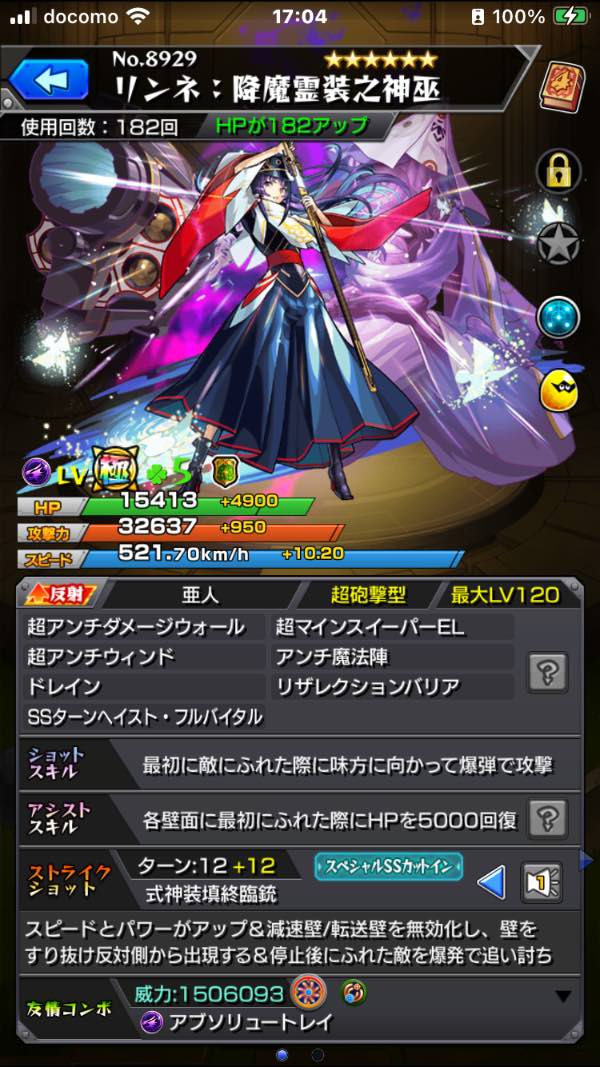
Task: Go back with the blue arrow button
Action: click(x=49, y=80)
